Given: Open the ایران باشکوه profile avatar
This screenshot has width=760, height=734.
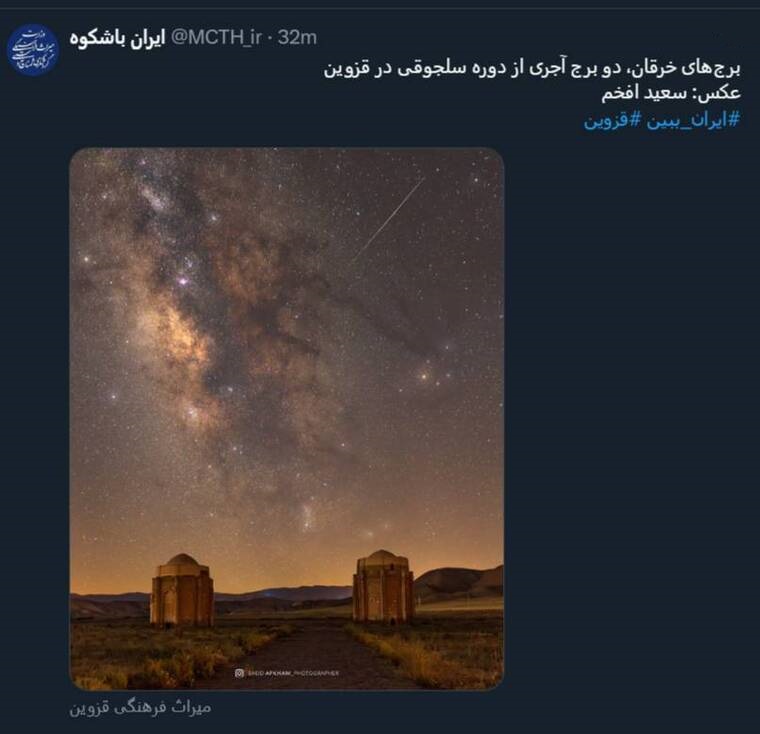Looking at the screenshot, I should point(34,50).
